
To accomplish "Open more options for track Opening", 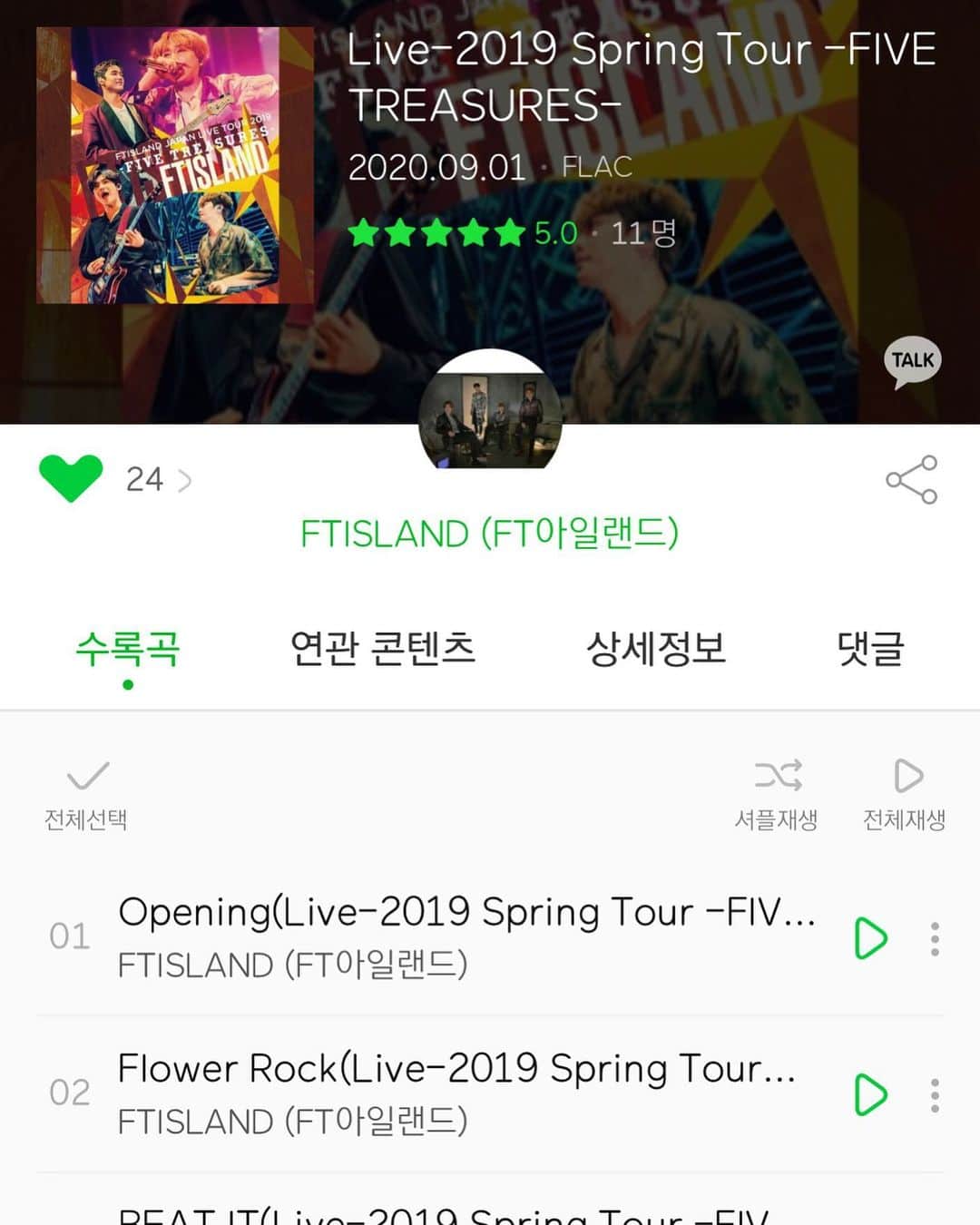I will pos(935,938).
